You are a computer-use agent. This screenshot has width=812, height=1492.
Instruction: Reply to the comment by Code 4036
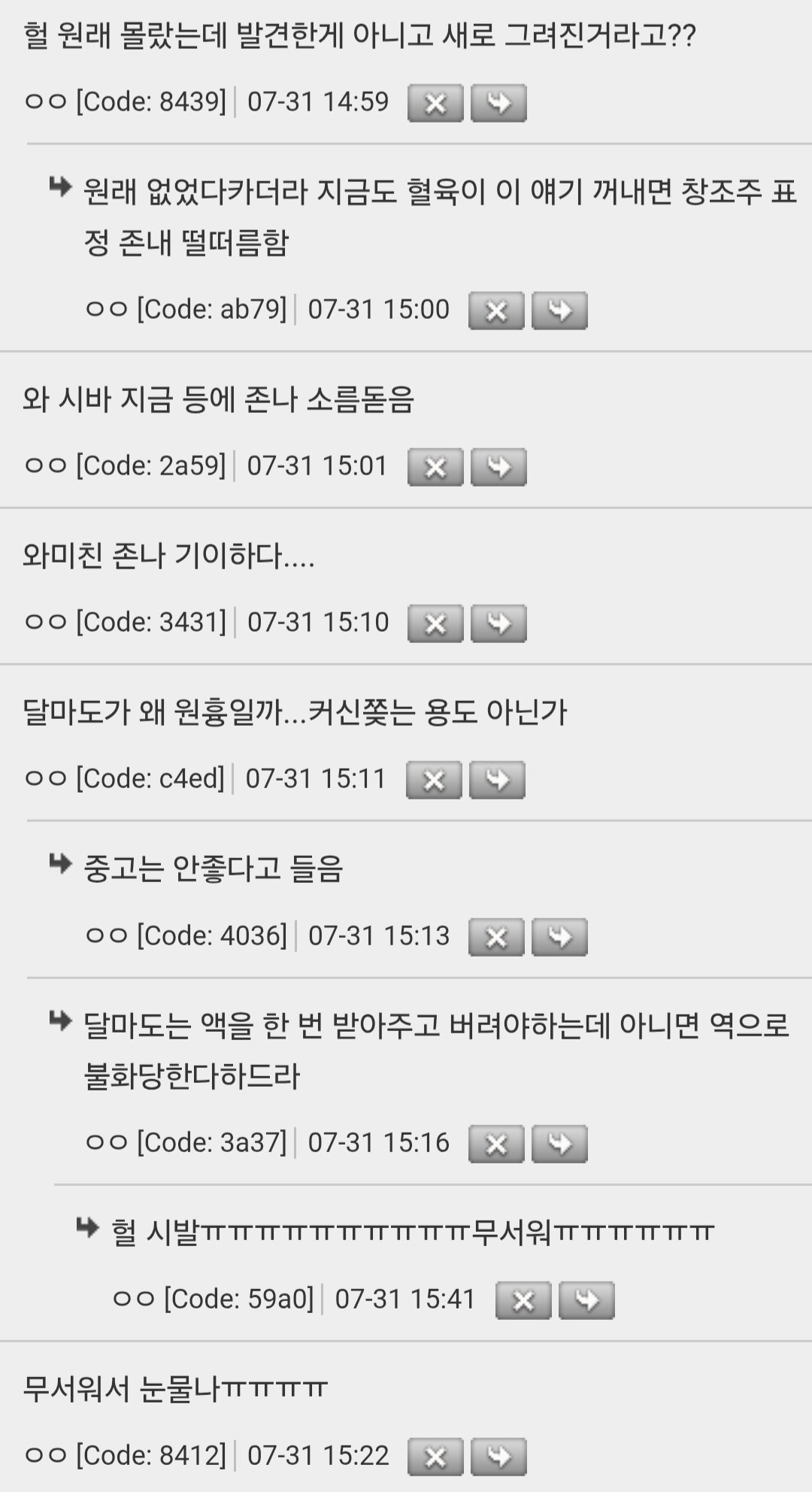click(x=559, y=937)
